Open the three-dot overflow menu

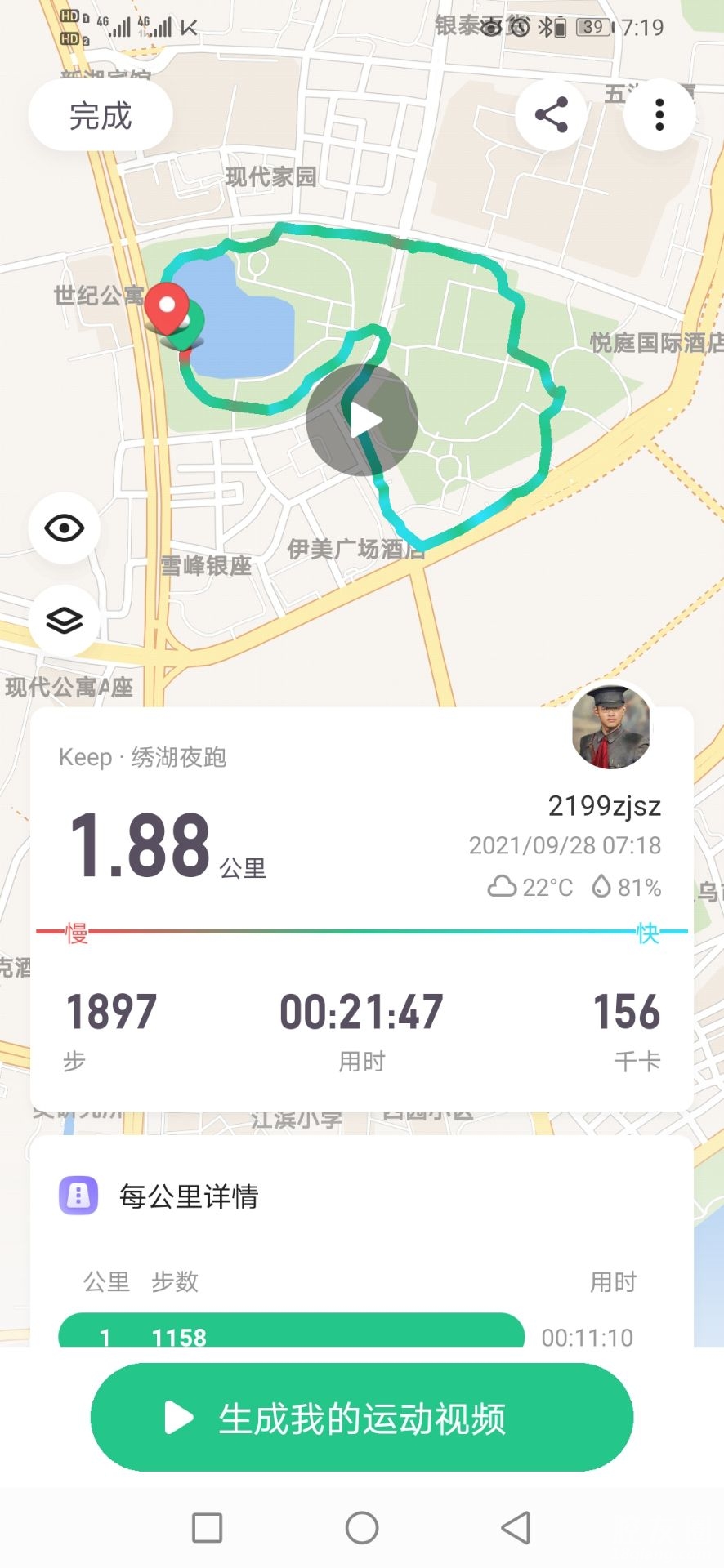coord(659,115)
